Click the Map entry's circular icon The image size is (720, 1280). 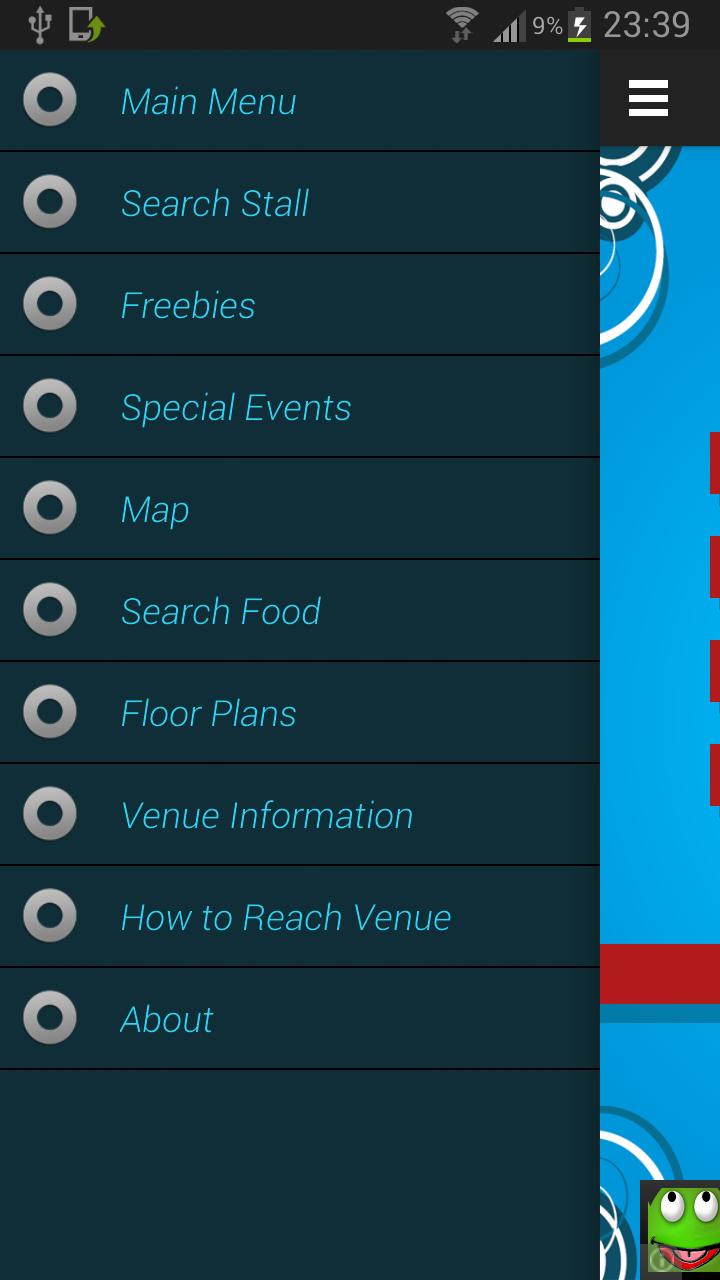pyautogui.click(x=49, y=508)
